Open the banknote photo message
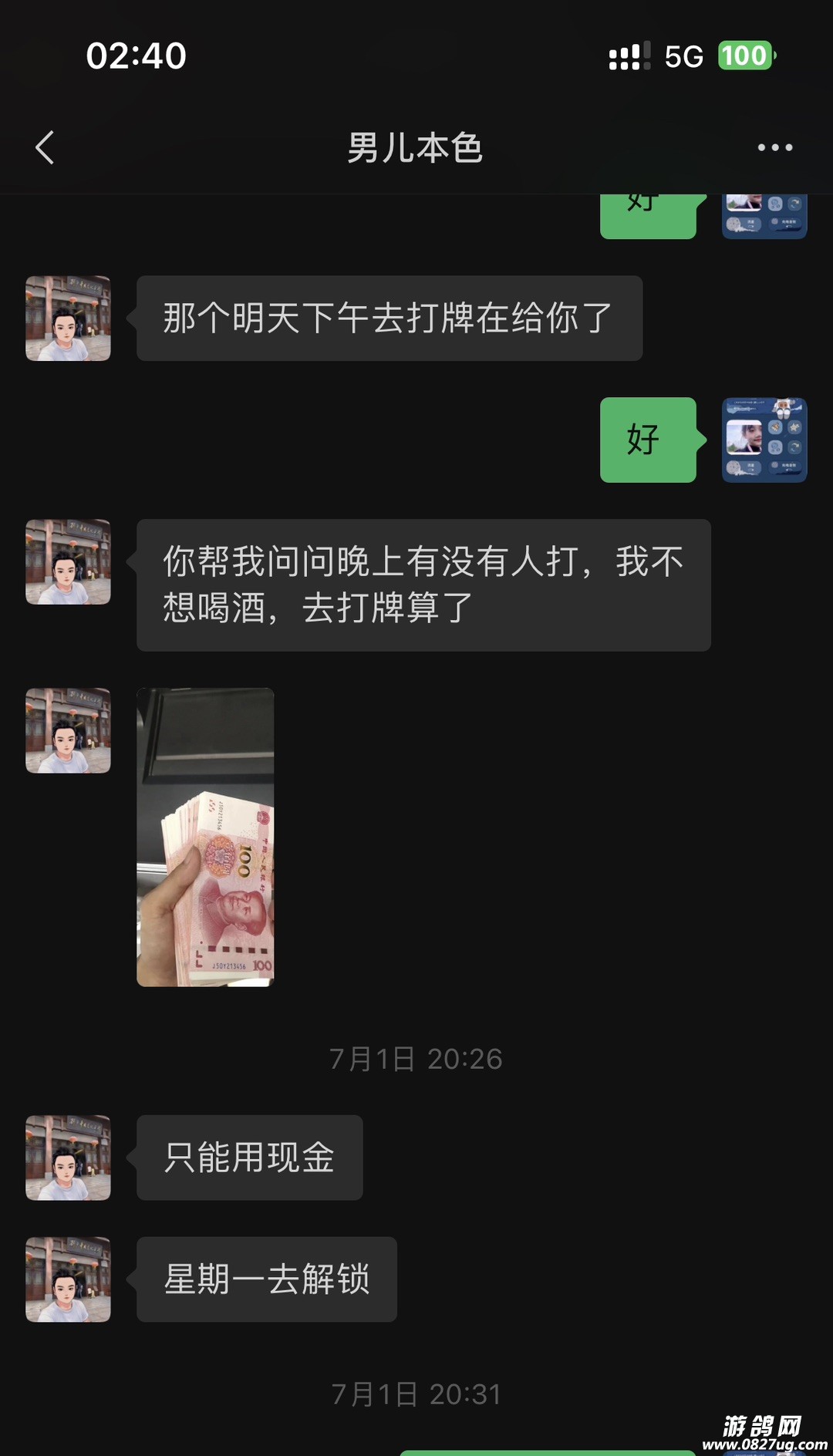This screenshot has height=1456, width=833. [205, 837]
